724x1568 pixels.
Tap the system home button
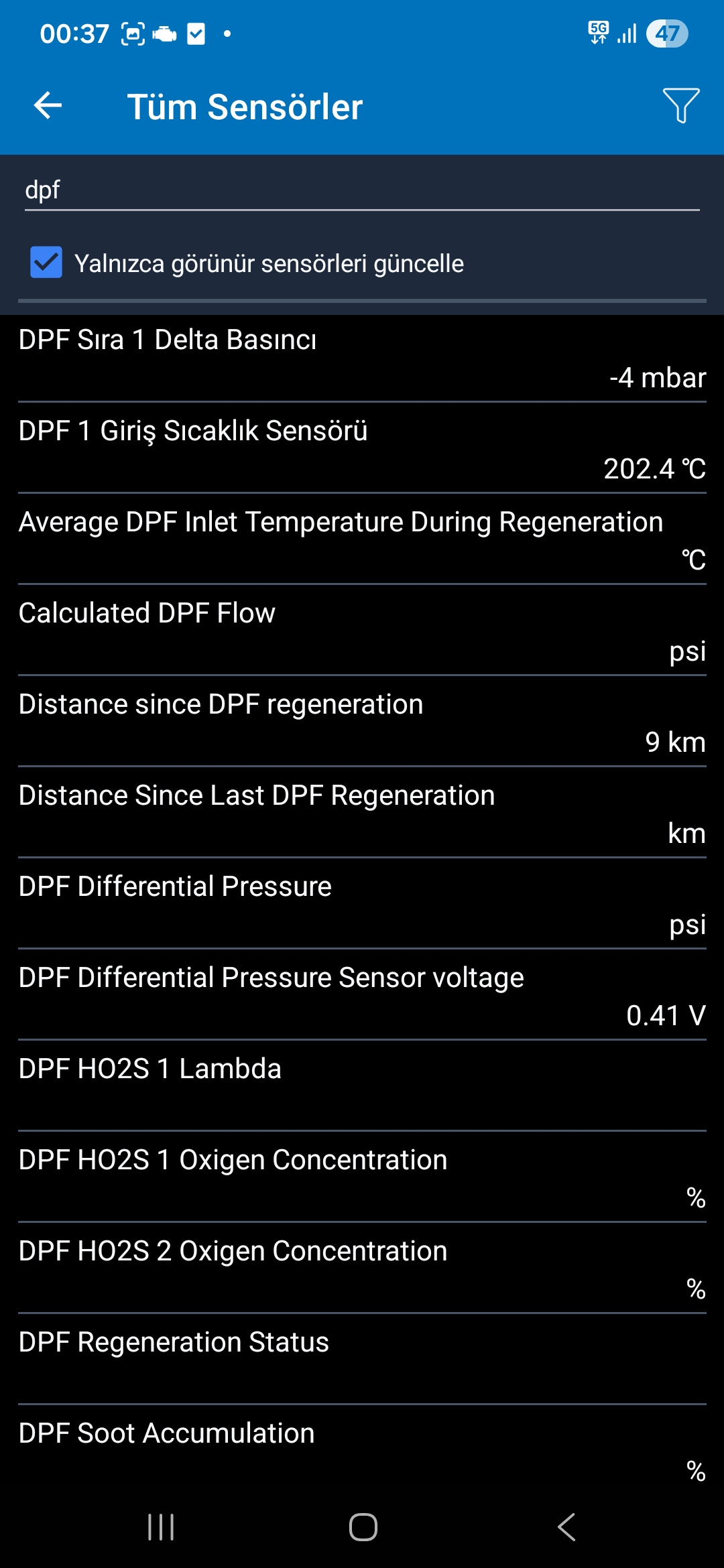pos(363,1527)
